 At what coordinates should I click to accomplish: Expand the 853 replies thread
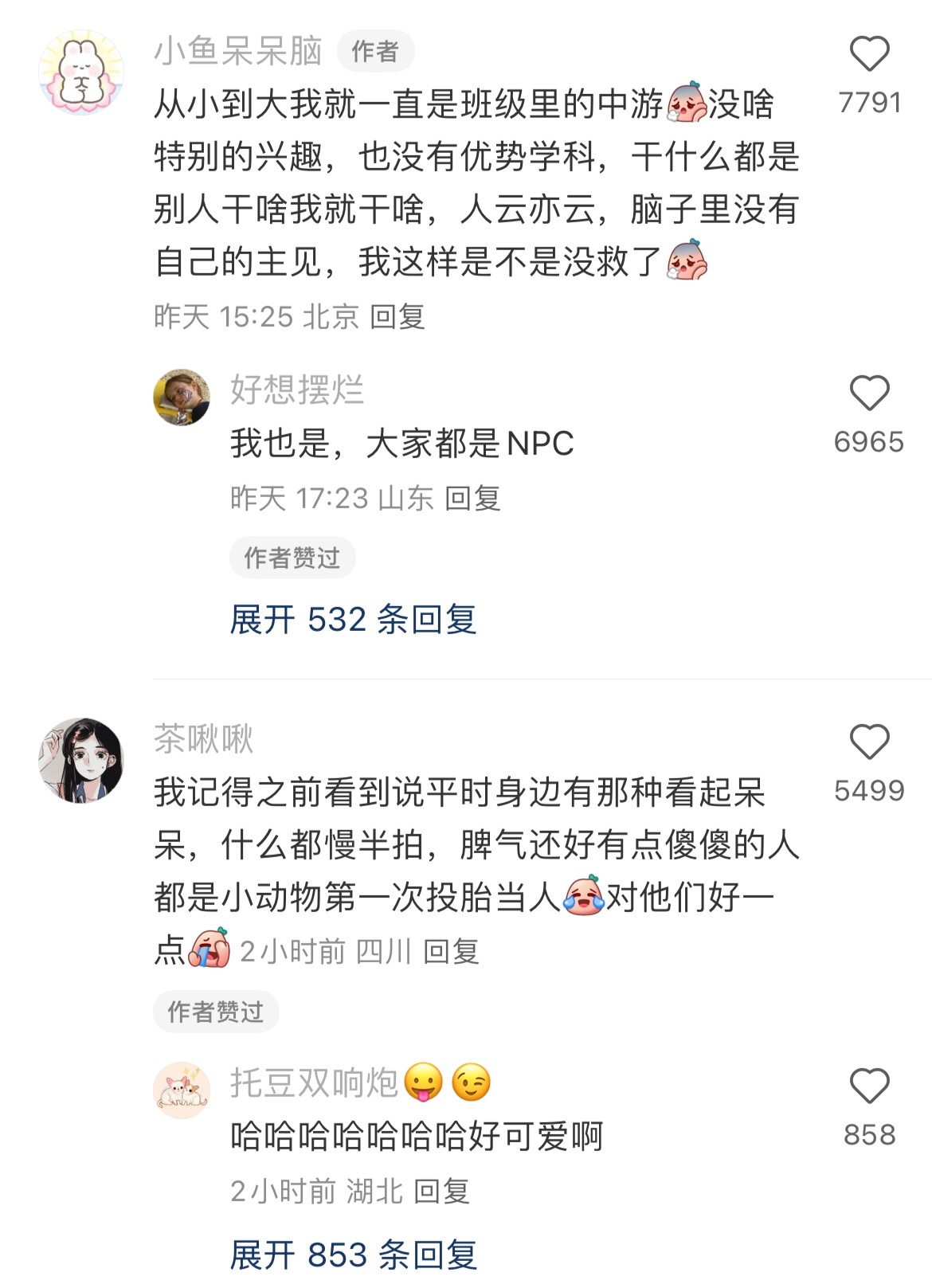coord(358,1255)
